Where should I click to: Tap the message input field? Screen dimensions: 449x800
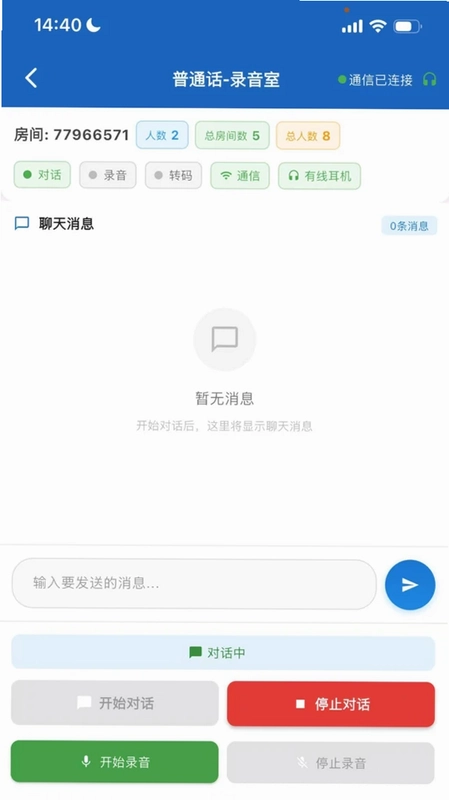194,584
